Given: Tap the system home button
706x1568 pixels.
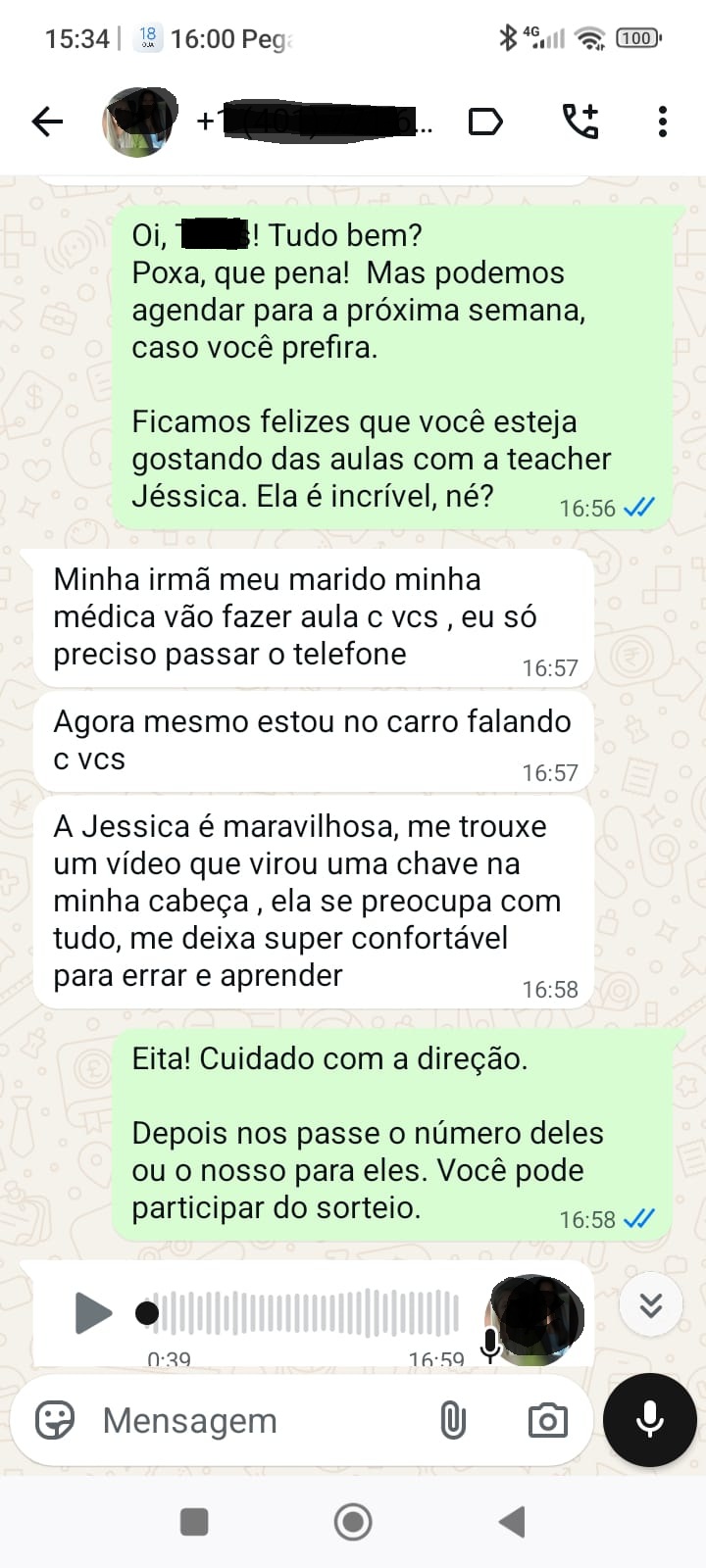Looking at the screenshot, I should point(353,1522).
